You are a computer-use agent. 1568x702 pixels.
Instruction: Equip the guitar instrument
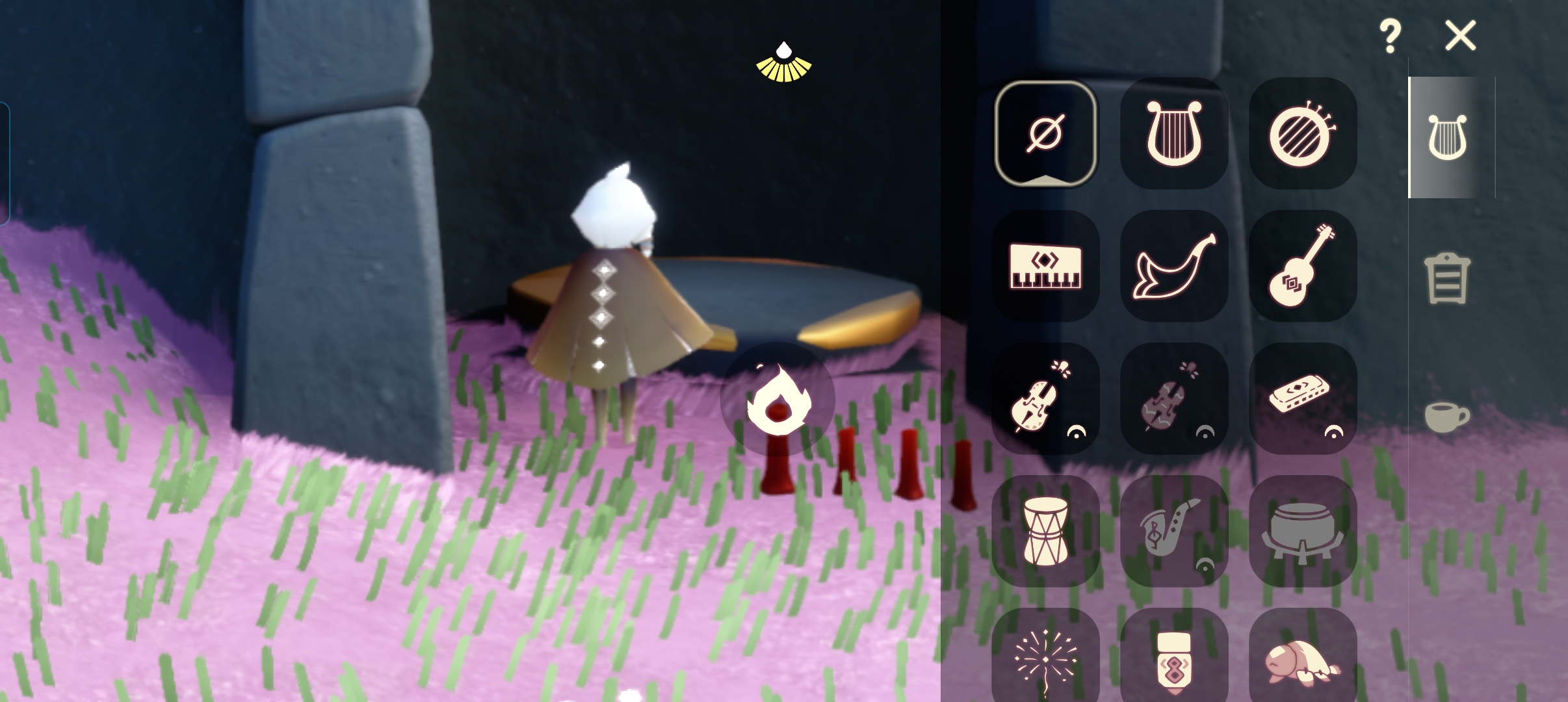[x=1302, y=266]
